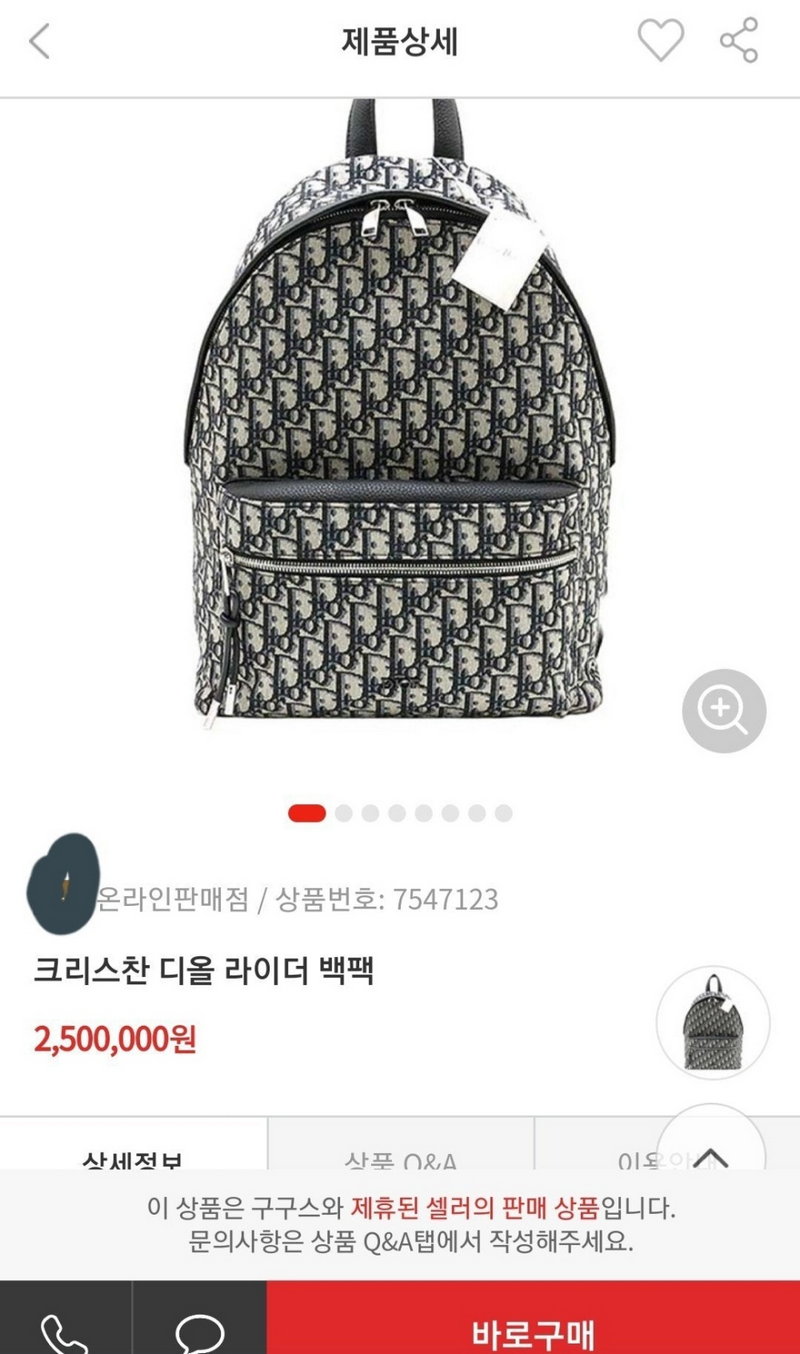The width and height of the screenshot is (800, 1354).
Task: Open chat inquiry with speech bubble icon
Action: click(199, 1332)
